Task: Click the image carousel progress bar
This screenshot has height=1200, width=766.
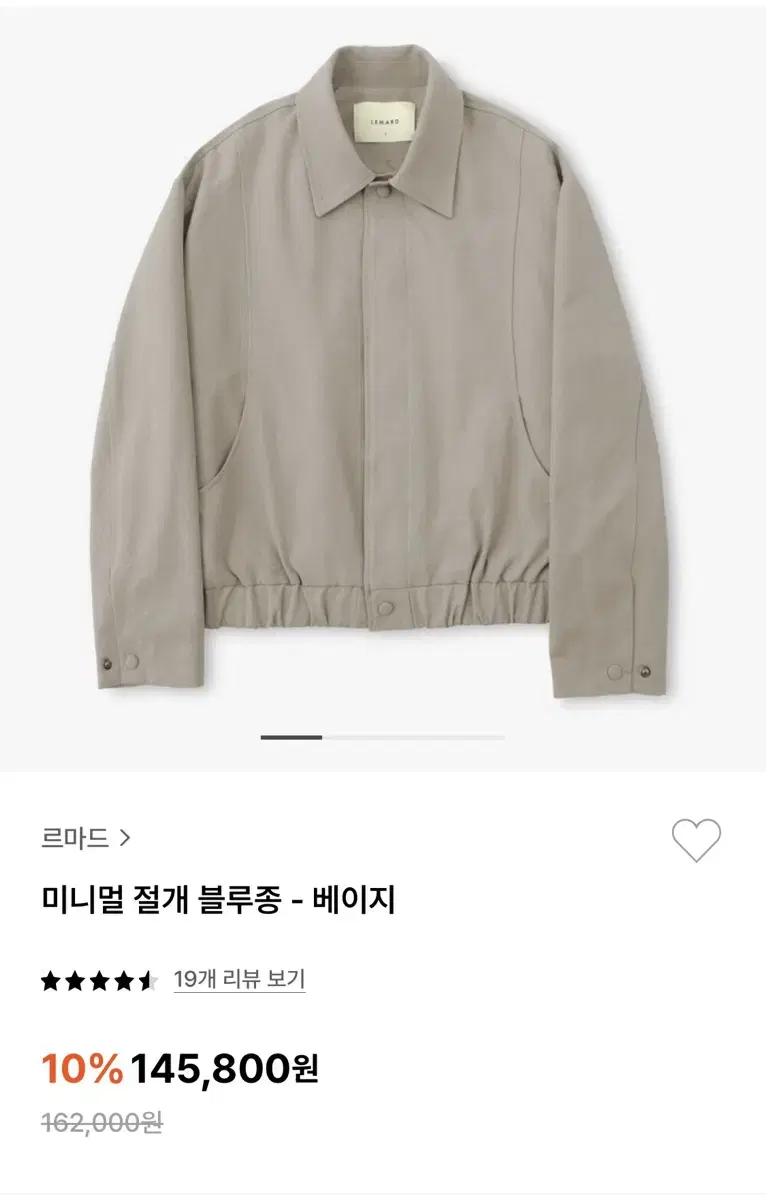Action: coord(383,737)
